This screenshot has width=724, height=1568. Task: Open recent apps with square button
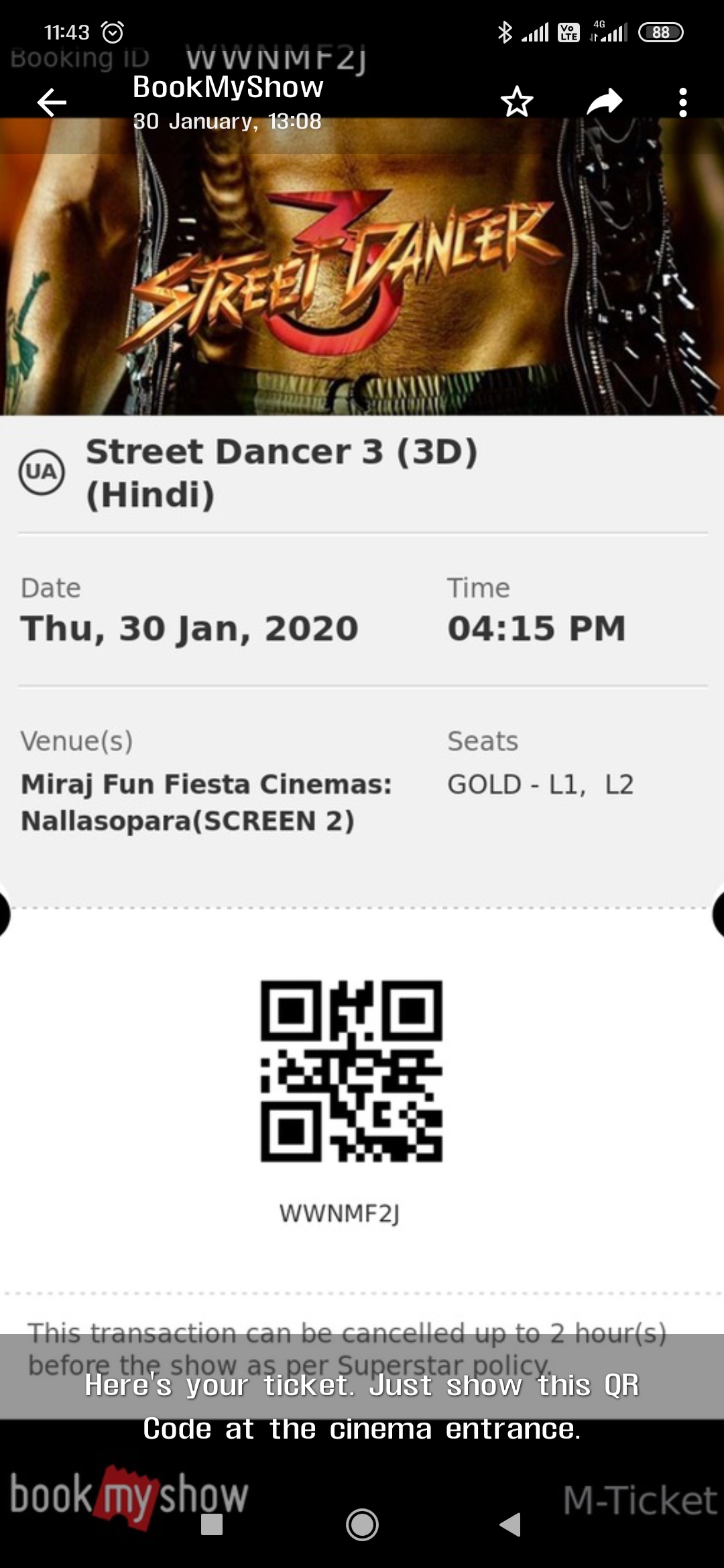[x=212, y=1524]
